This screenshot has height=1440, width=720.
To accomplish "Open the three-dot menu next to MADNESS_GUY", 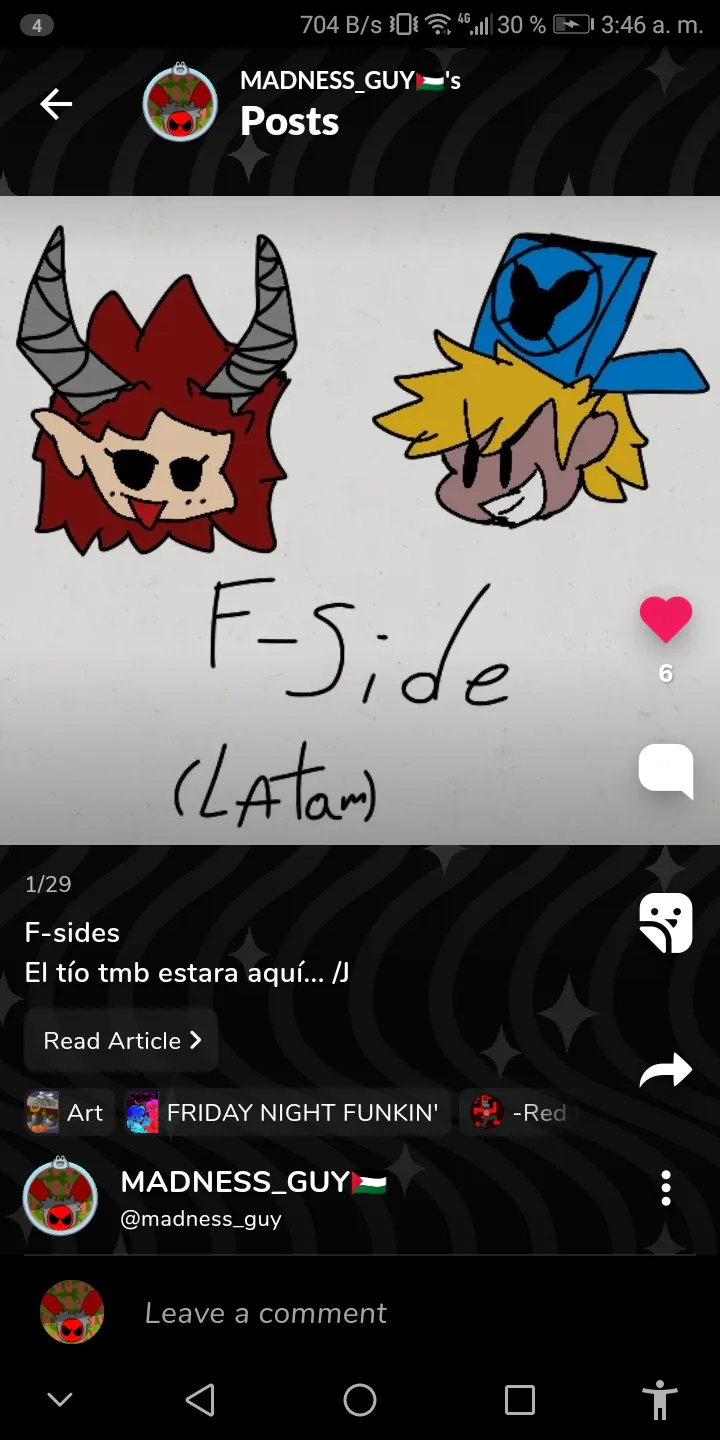I will [x=666, y=1188].
